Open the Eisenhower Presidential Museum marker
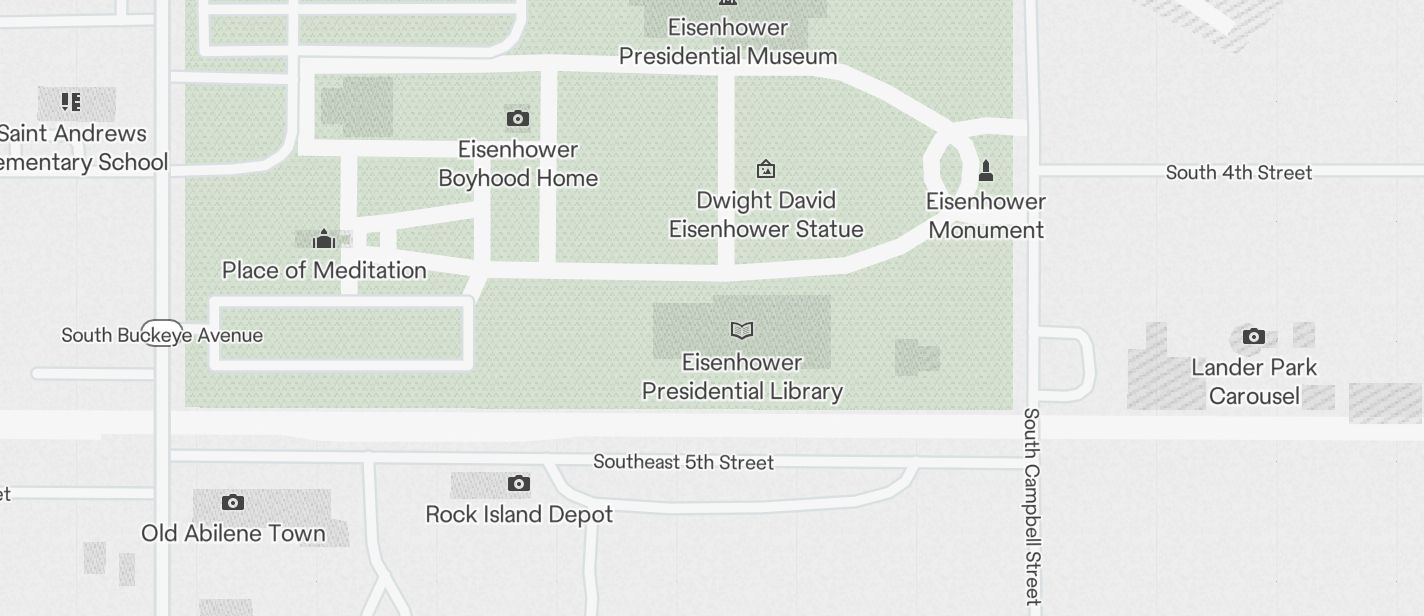 coord(728,4)
